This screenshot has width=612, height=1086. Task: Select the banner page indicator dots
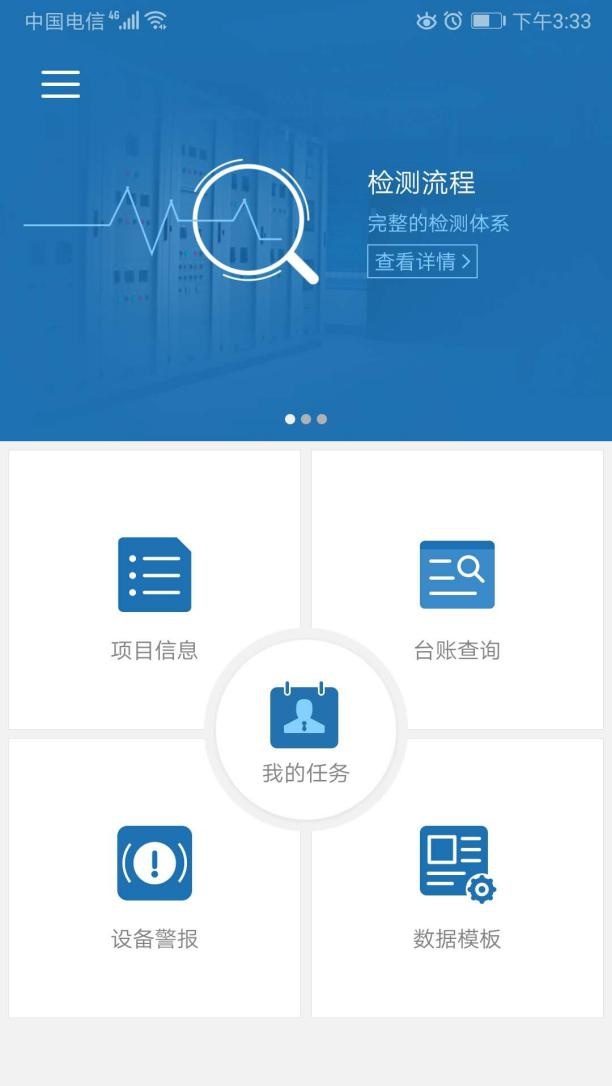[306, 419]
